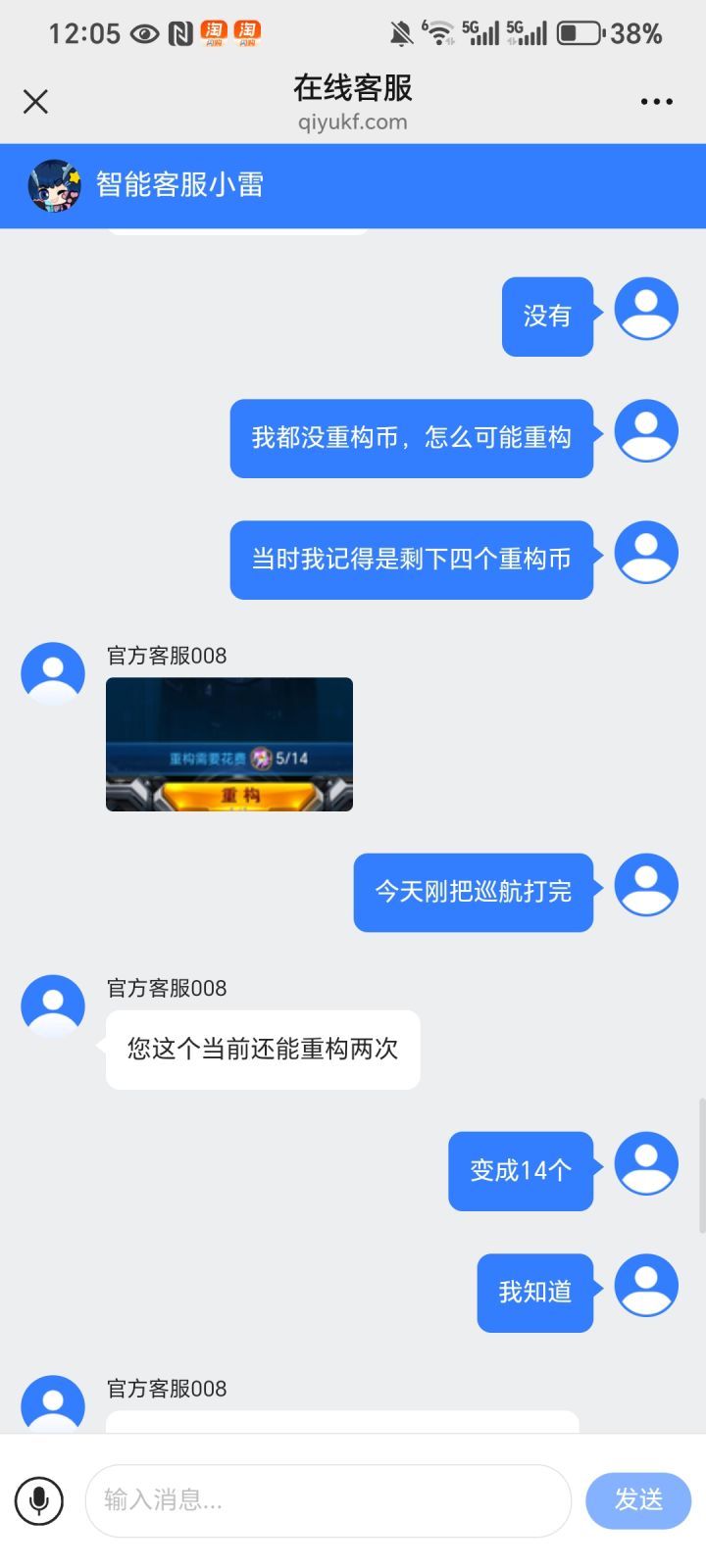Image resolution: width=706 pixels, height=1568 pixels.
Task: Tap the user avatar beside 变成14个
Action: click(x=646, y=1162)
